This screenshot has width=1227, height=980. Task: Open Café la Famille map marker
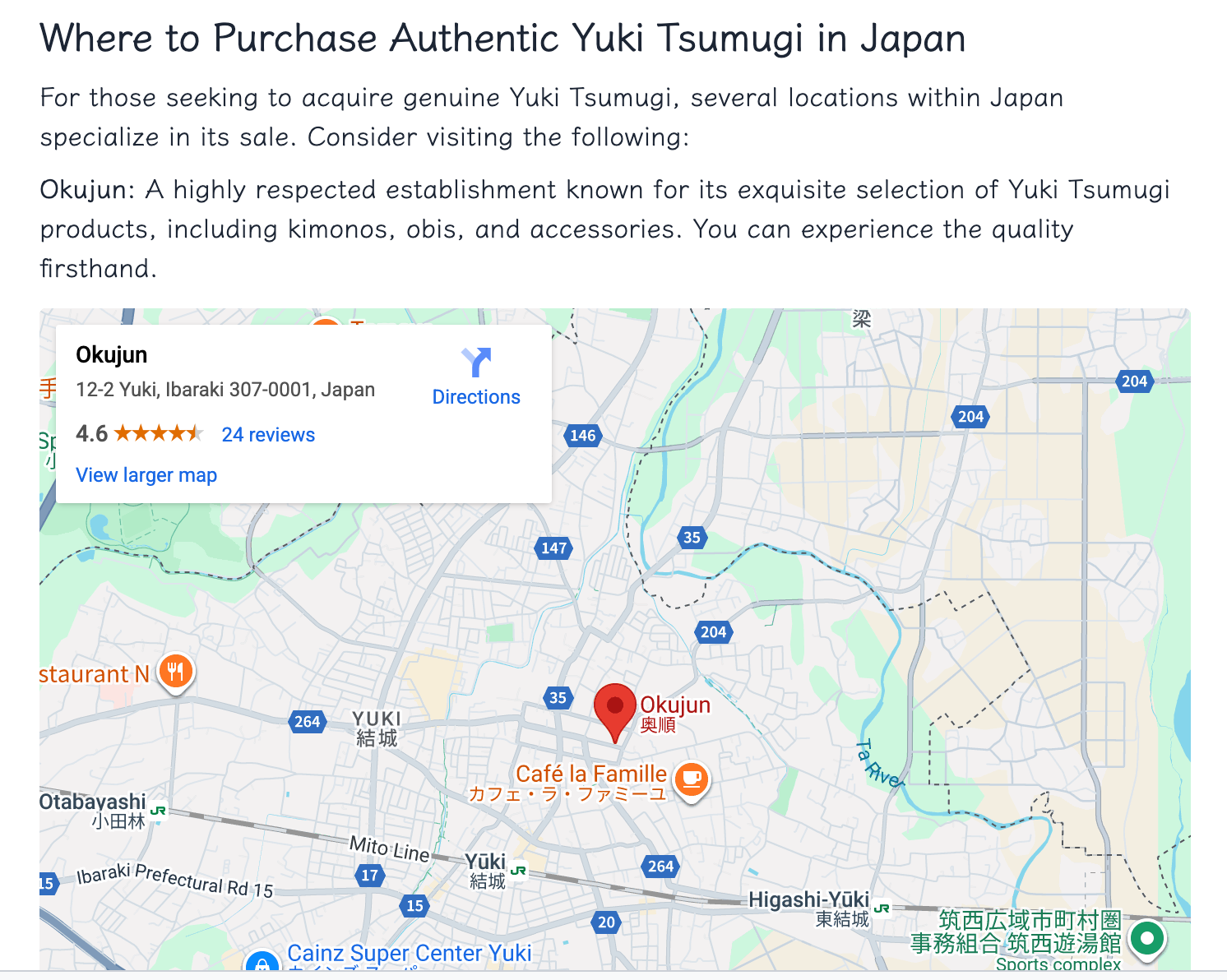[692, 778]
